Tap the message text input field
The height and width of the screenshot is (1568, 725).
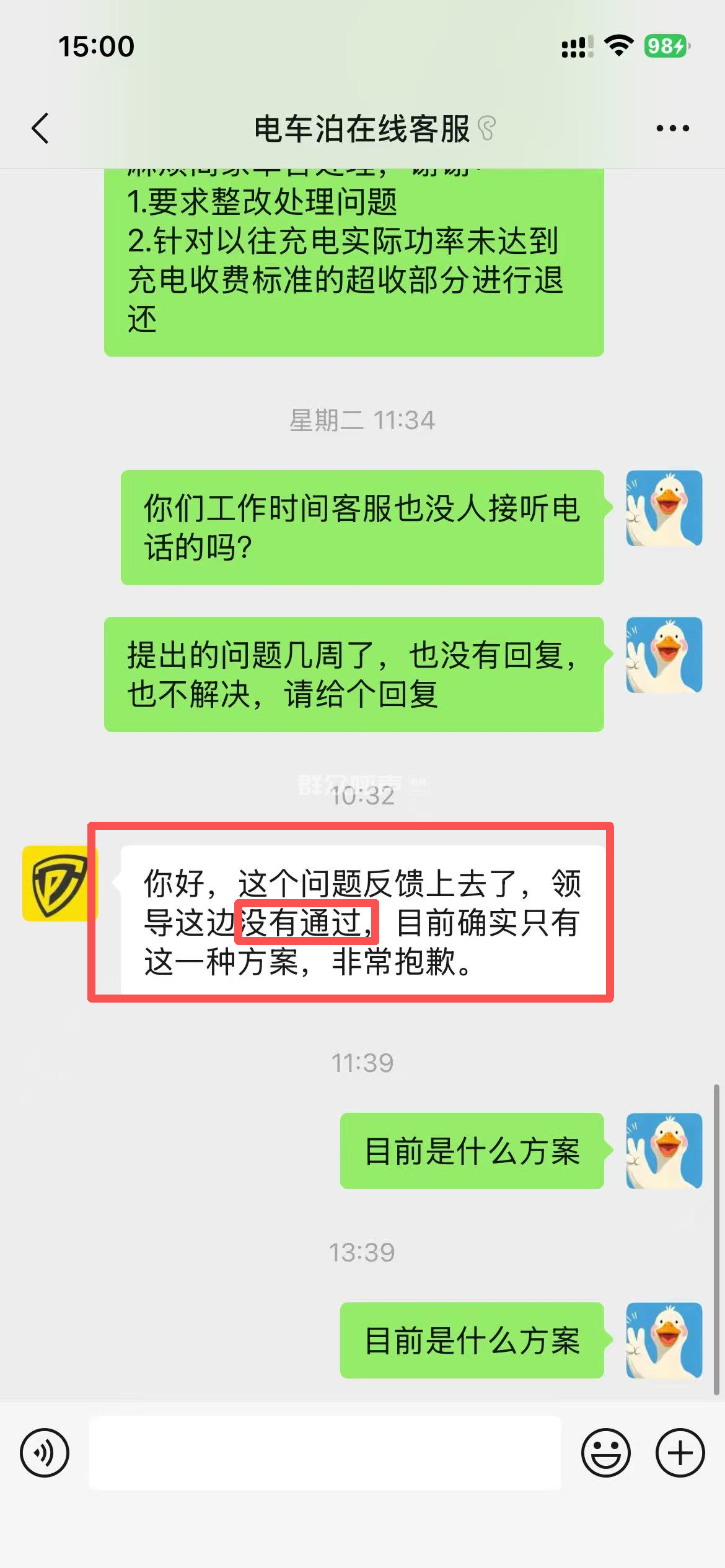(x=325, y=1453)
